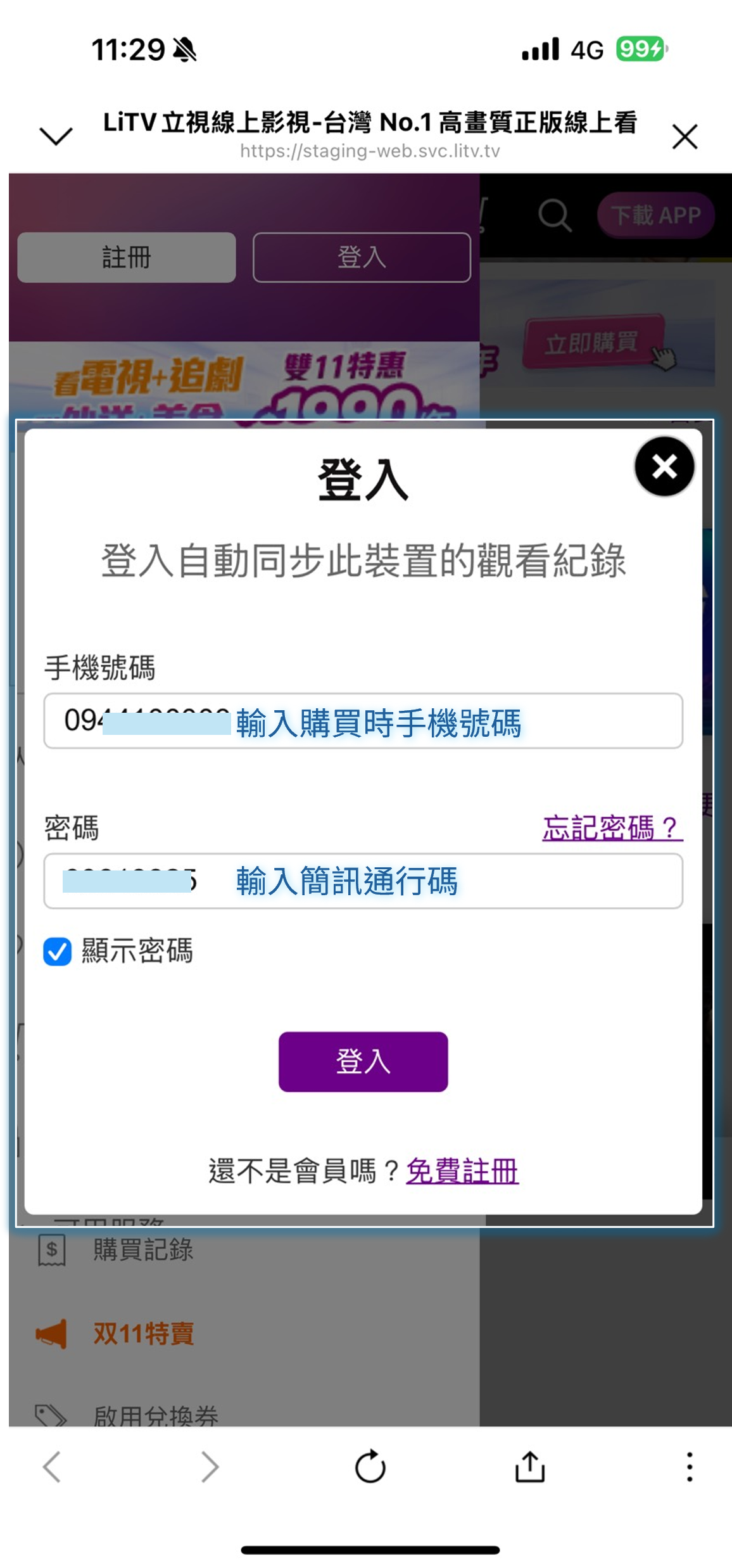The image size is (732, 1568).
Task: Open the 免費註冊 sign-up link
Action: tap(462, 1171)
